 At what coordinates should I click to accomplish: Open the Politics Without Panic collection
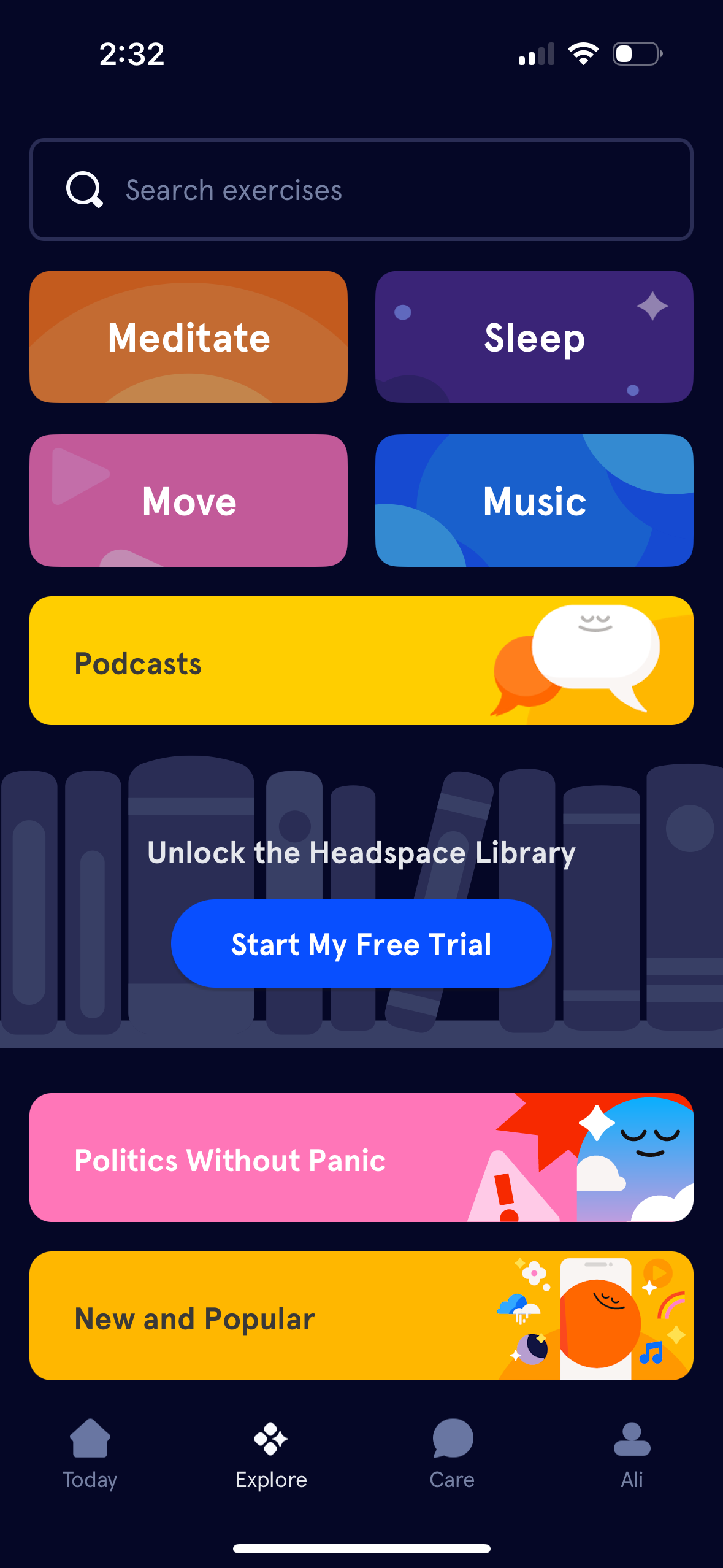[245, 1159]
